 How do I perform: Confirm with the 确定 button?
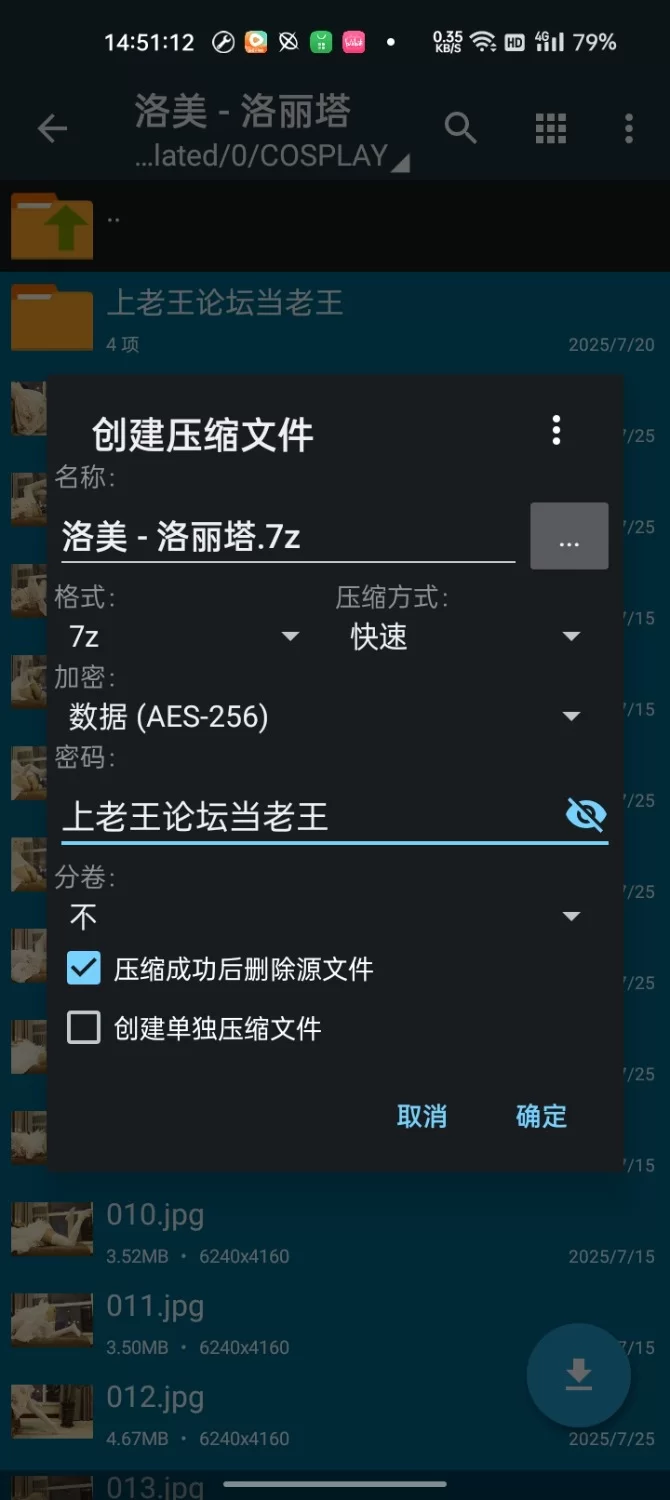point(541,1116)
